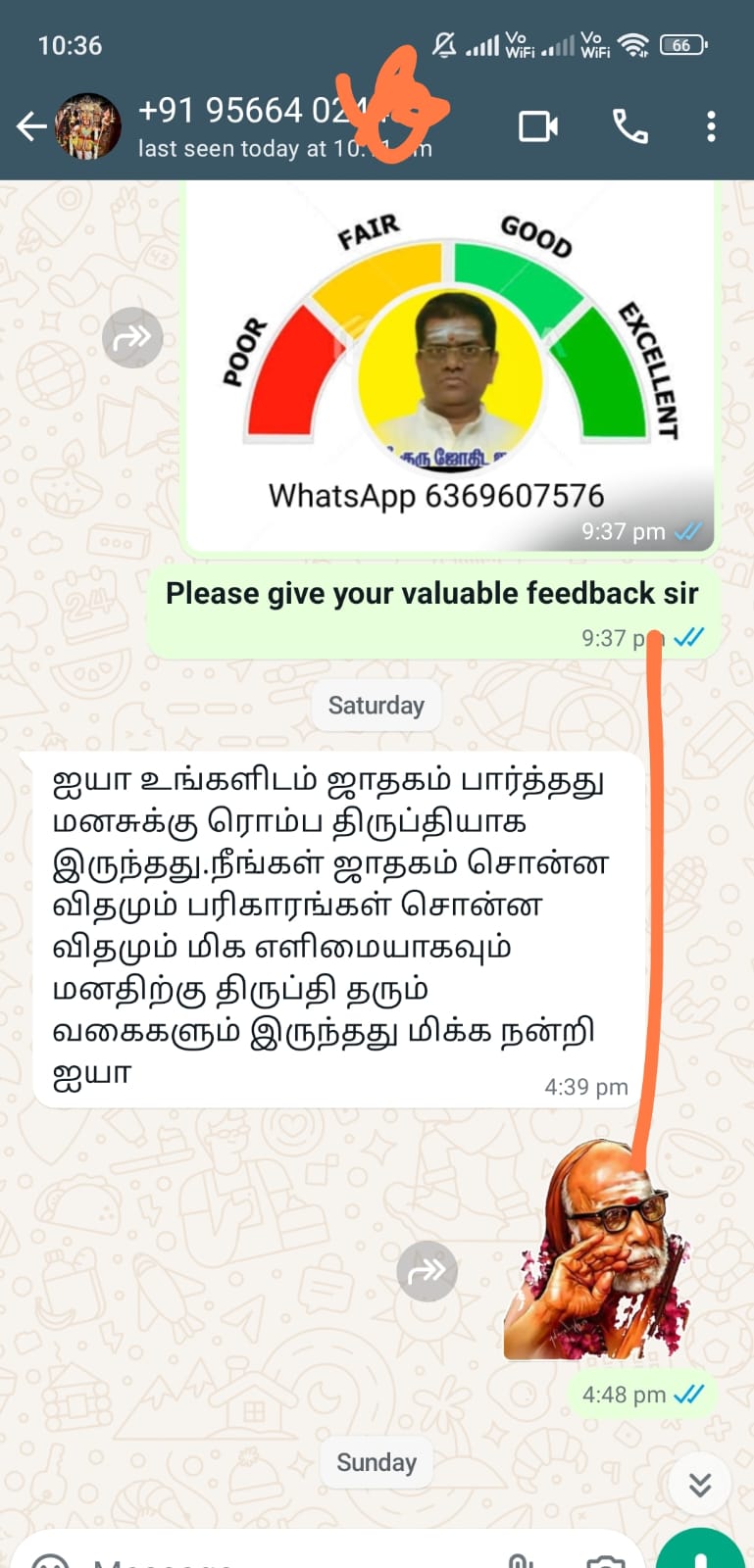Open the contact's profile picture
Screen dimensions: 754x1568
point(88,126)
